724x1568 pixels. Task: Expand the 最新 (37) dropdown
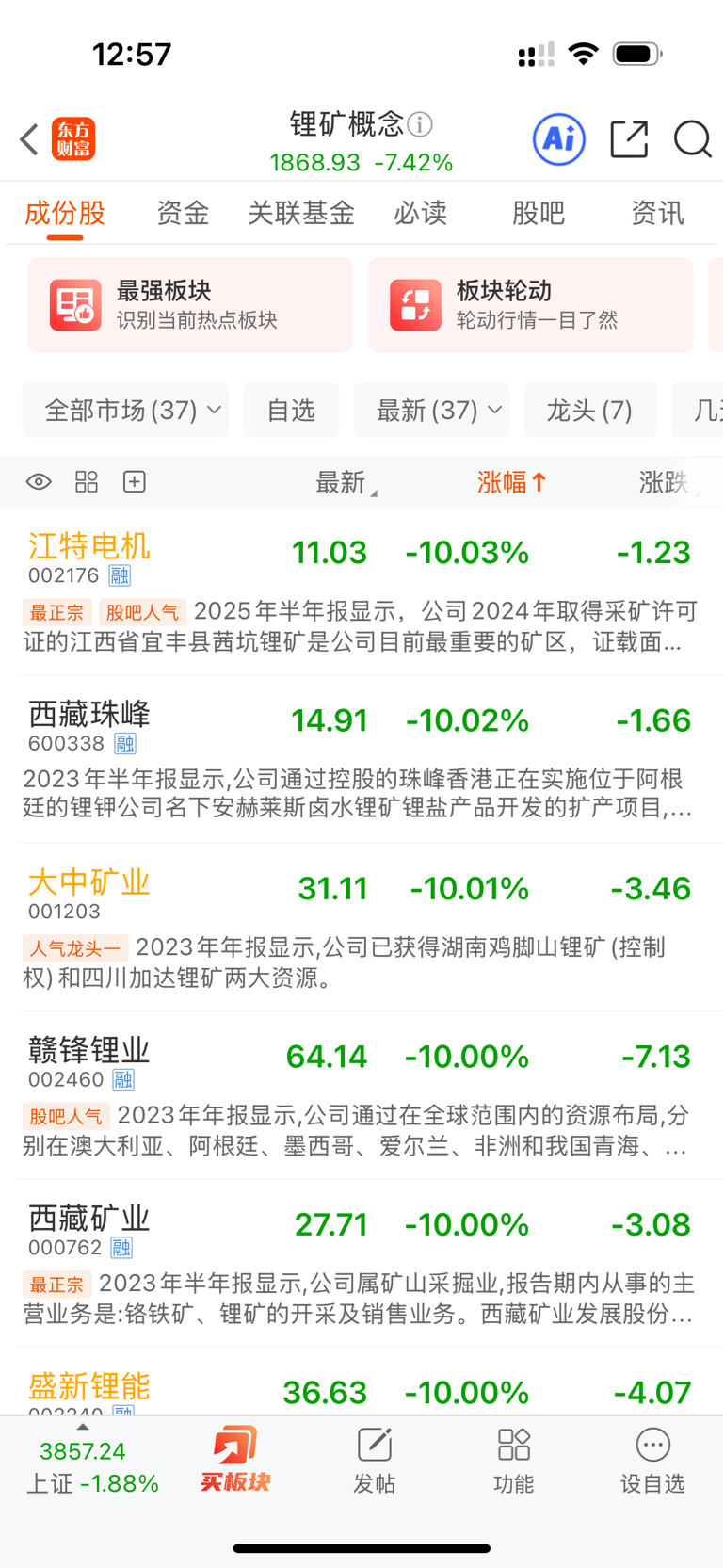coord(431,411)
